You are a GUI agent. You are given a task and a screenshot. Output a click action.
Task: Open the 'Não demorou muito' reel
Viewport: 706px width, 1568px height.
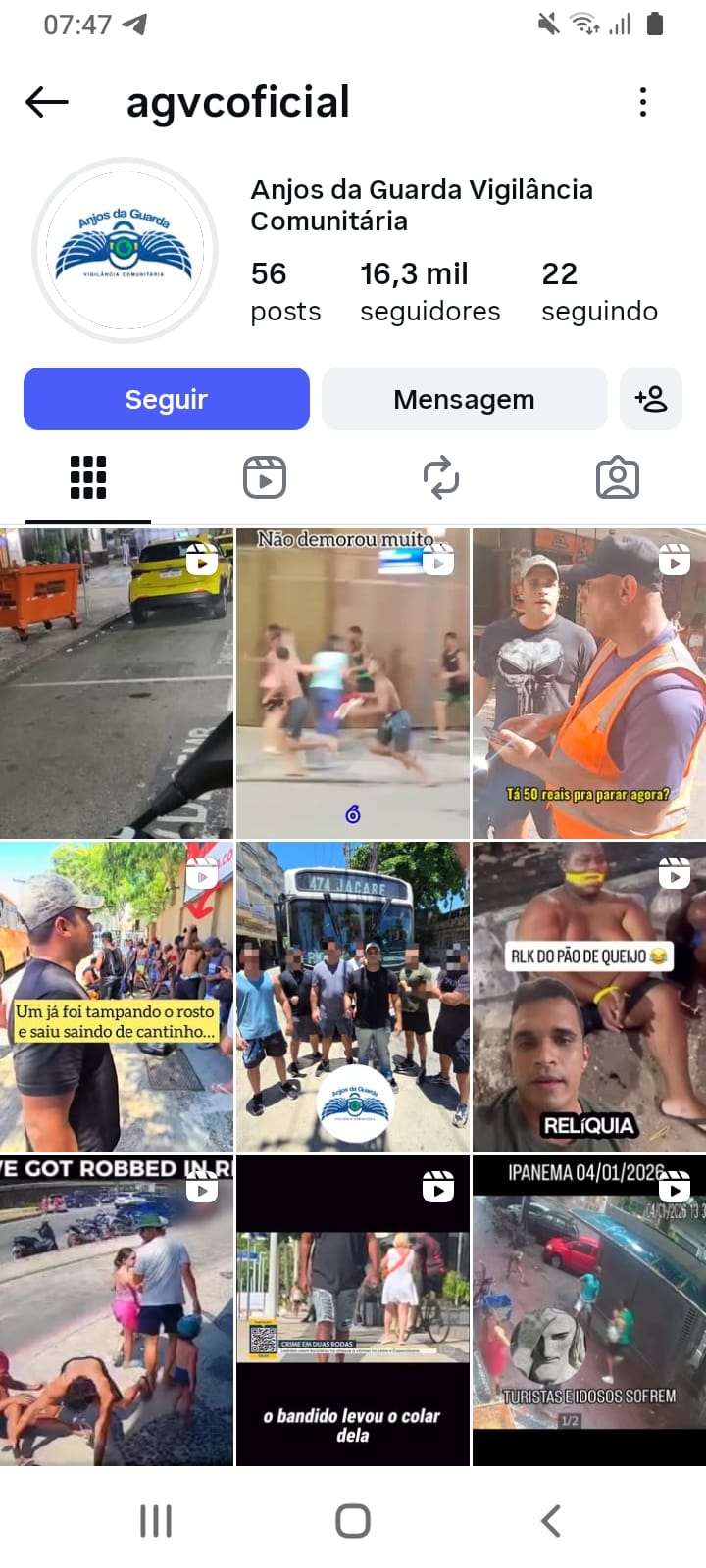[x=353, y=683]
